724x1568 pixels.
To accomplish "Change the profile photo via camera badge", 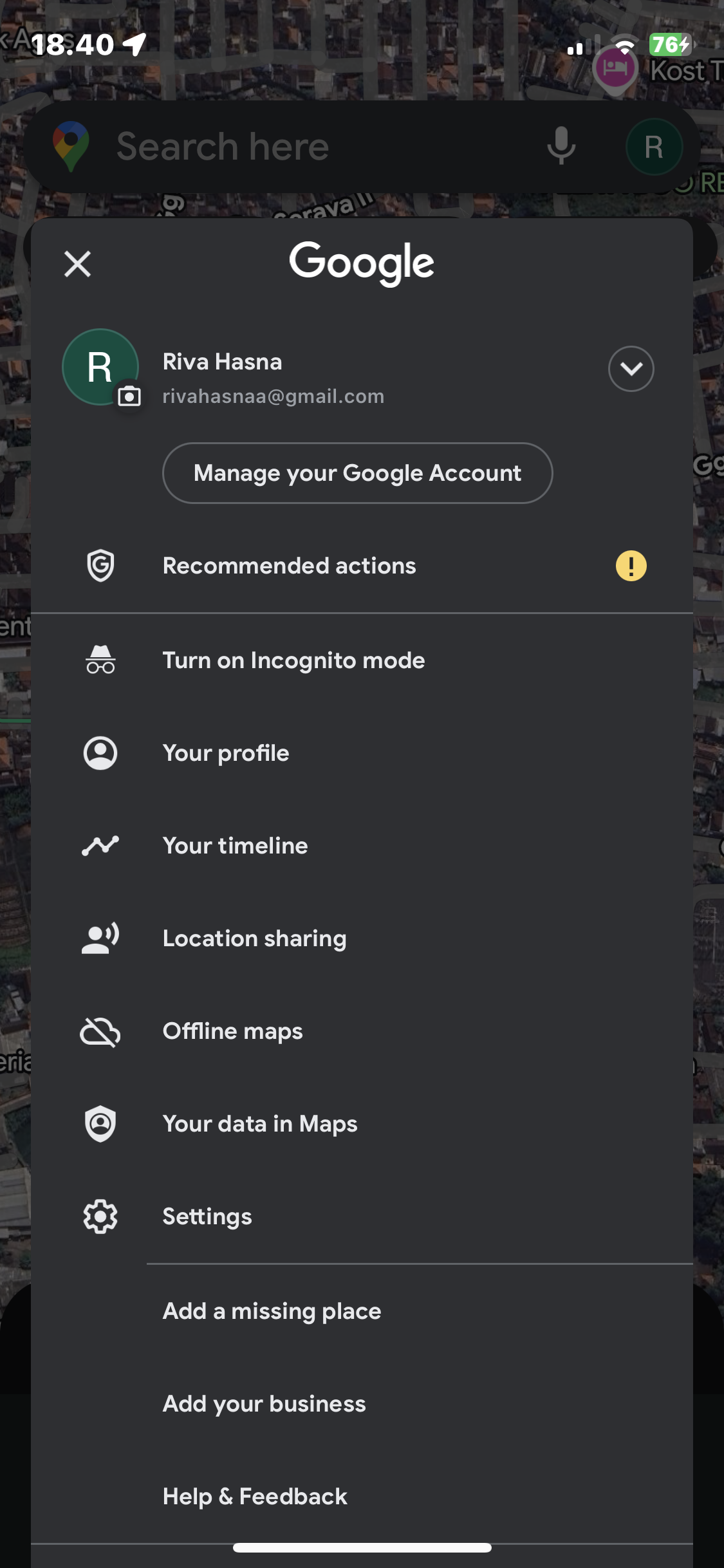I will coord(129,396).
